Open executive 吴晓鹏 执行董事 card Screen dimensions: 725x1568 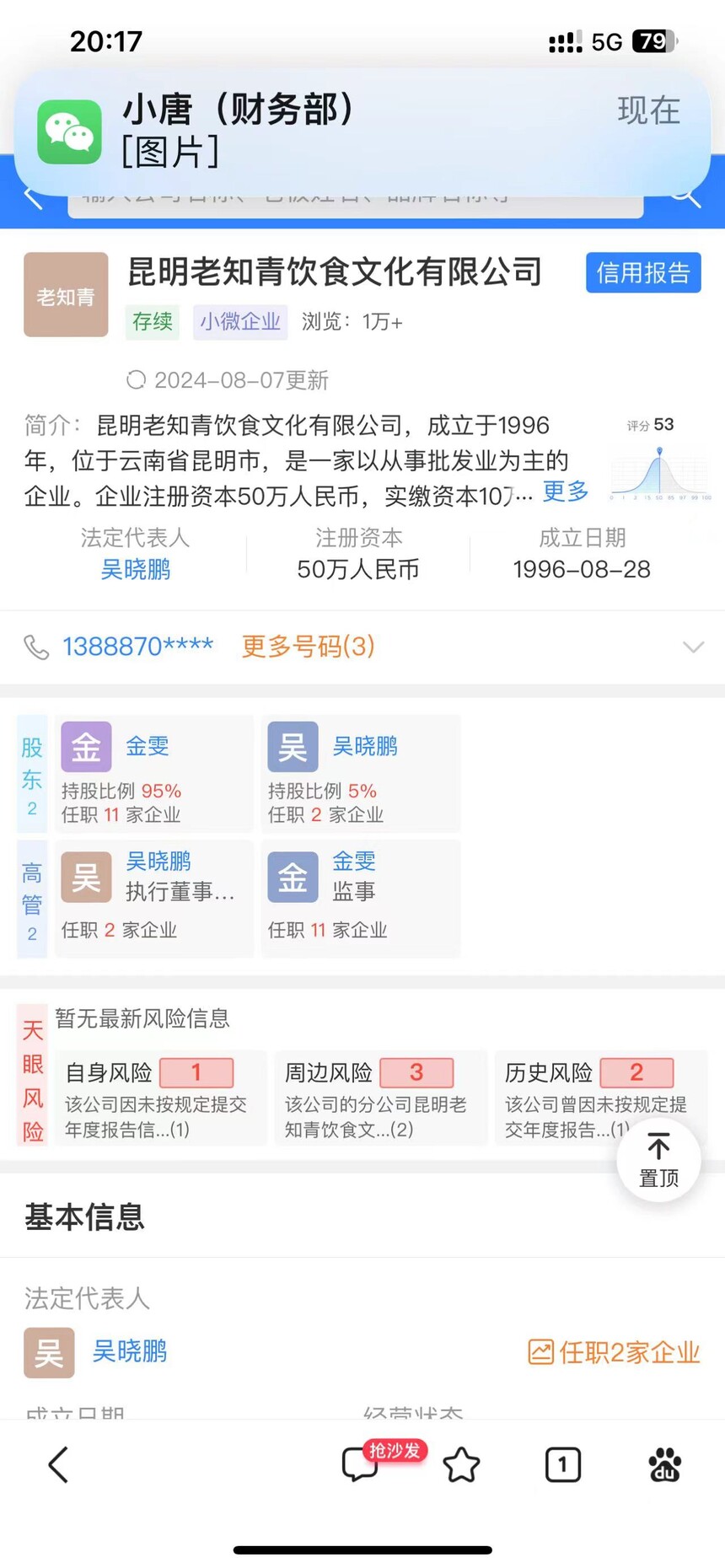point(154,899)
